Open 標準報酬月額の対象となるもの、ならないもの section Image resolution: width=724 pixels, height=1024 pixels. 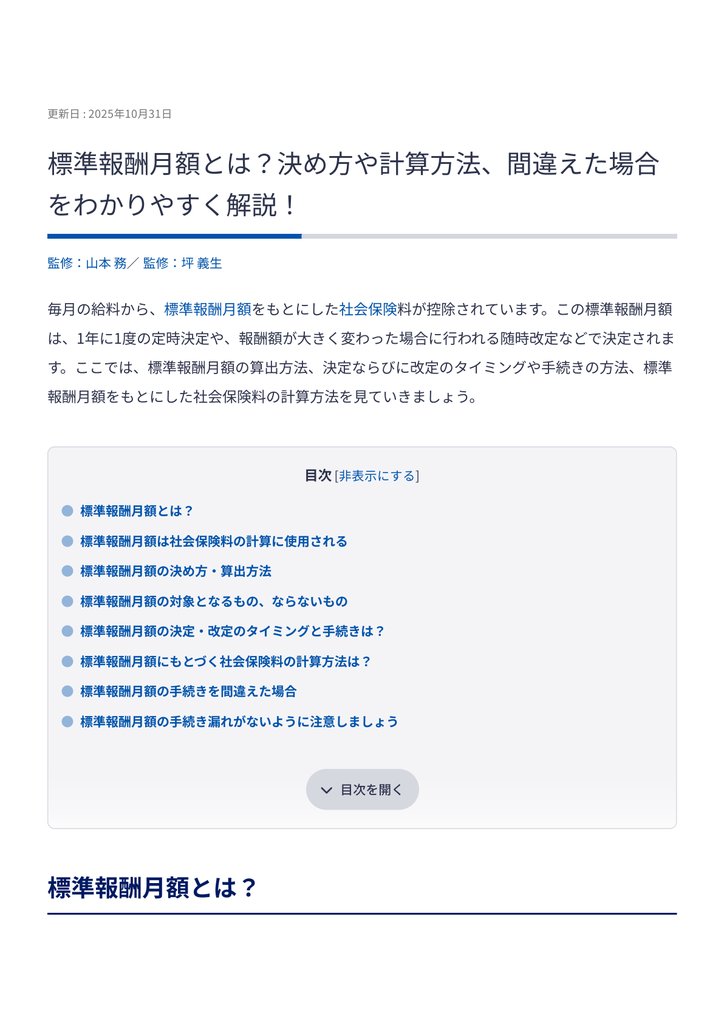(213, 601)
